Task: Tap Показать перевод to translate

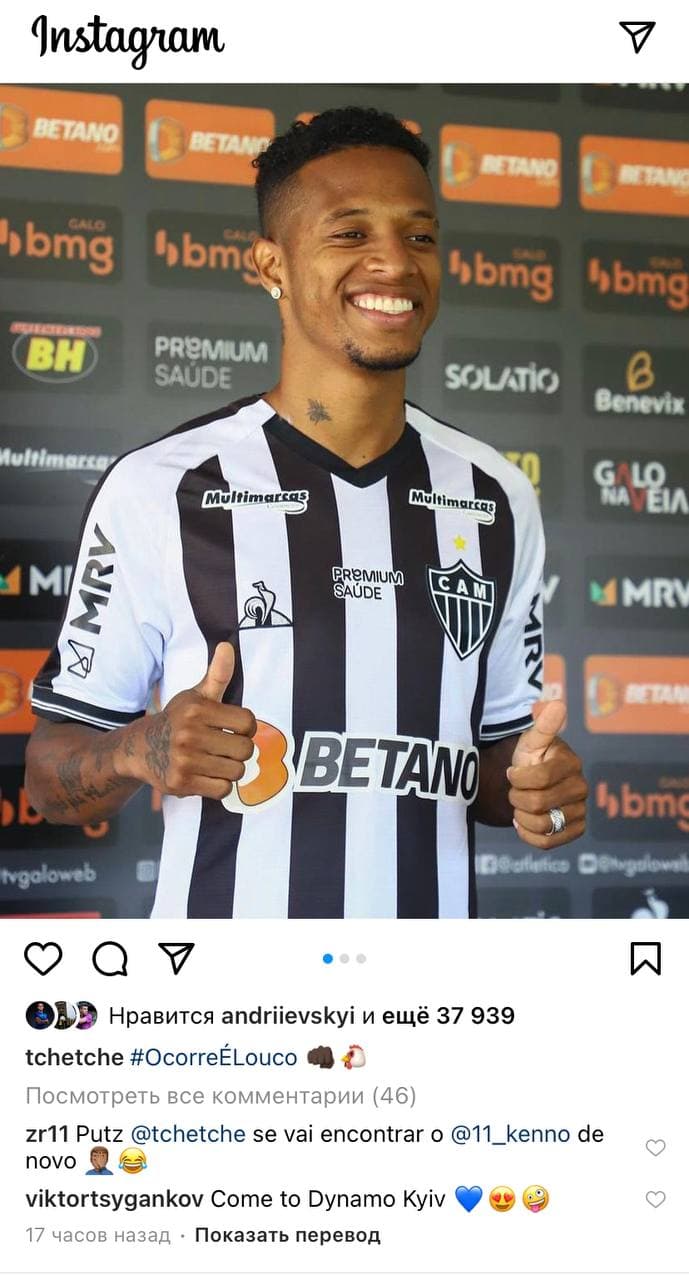Action: 287,1235
